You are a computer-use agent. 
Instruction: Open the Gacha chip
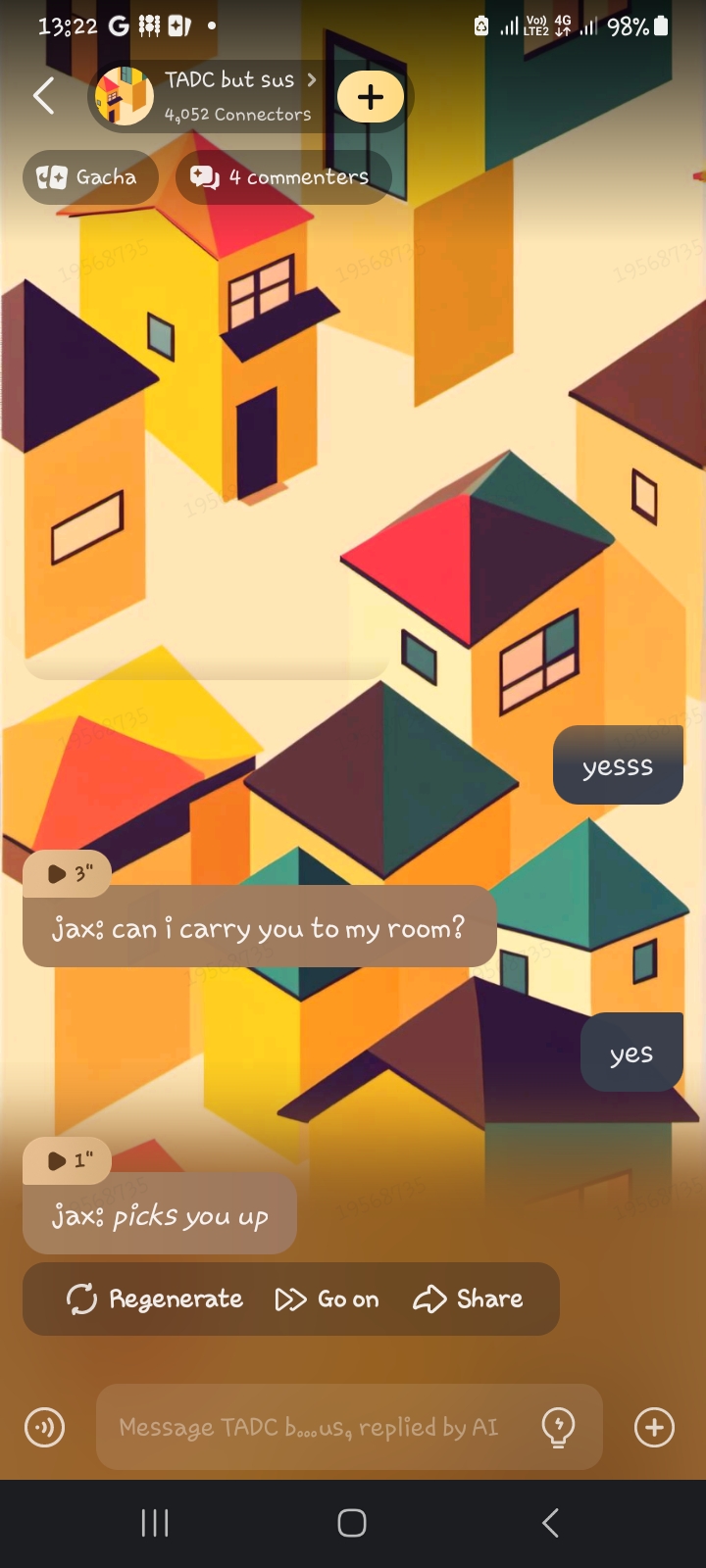(89, 177)
